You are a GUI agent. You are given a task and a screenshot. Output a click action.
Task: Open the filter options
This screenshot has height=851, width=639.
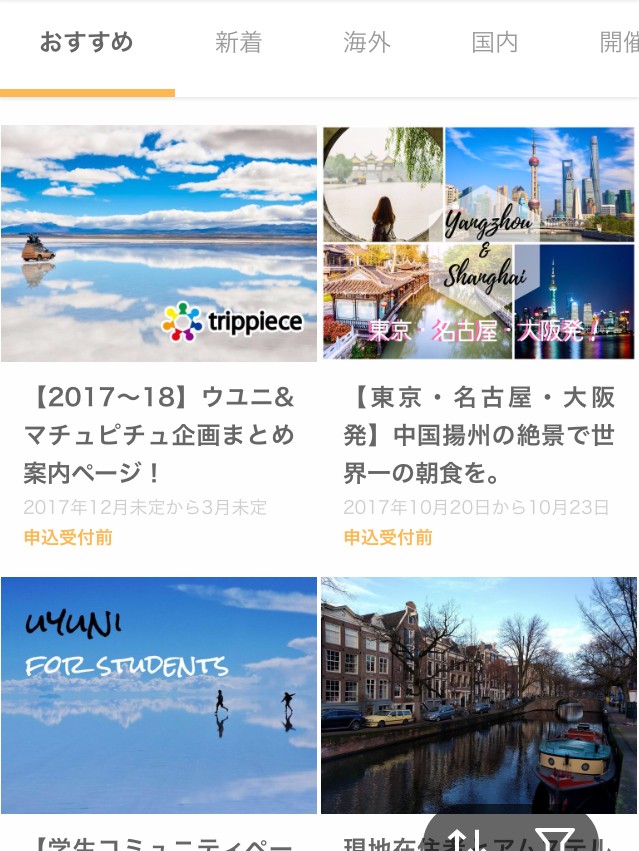554,838
